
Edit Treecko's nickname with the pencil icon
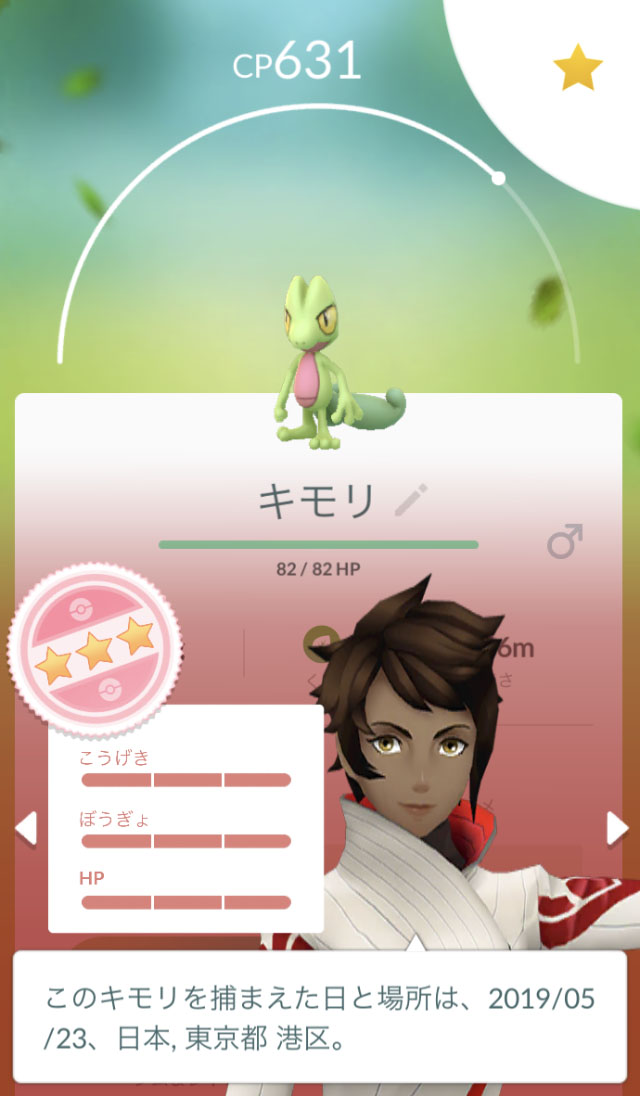pos(411,499)
